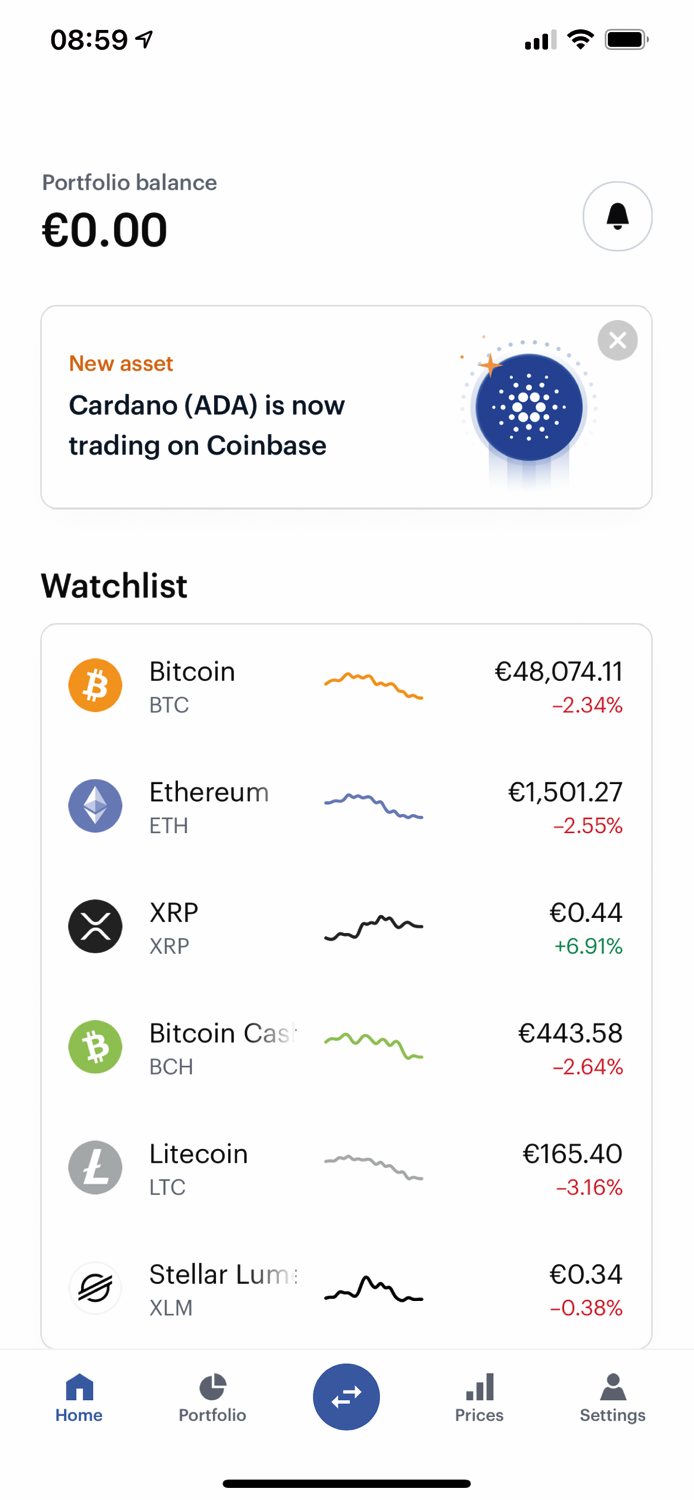The height and width of the screenshot is (1500, 694).
Task: Open Bitcoin Cash (BCH) row
Action: coord(346,1048)
